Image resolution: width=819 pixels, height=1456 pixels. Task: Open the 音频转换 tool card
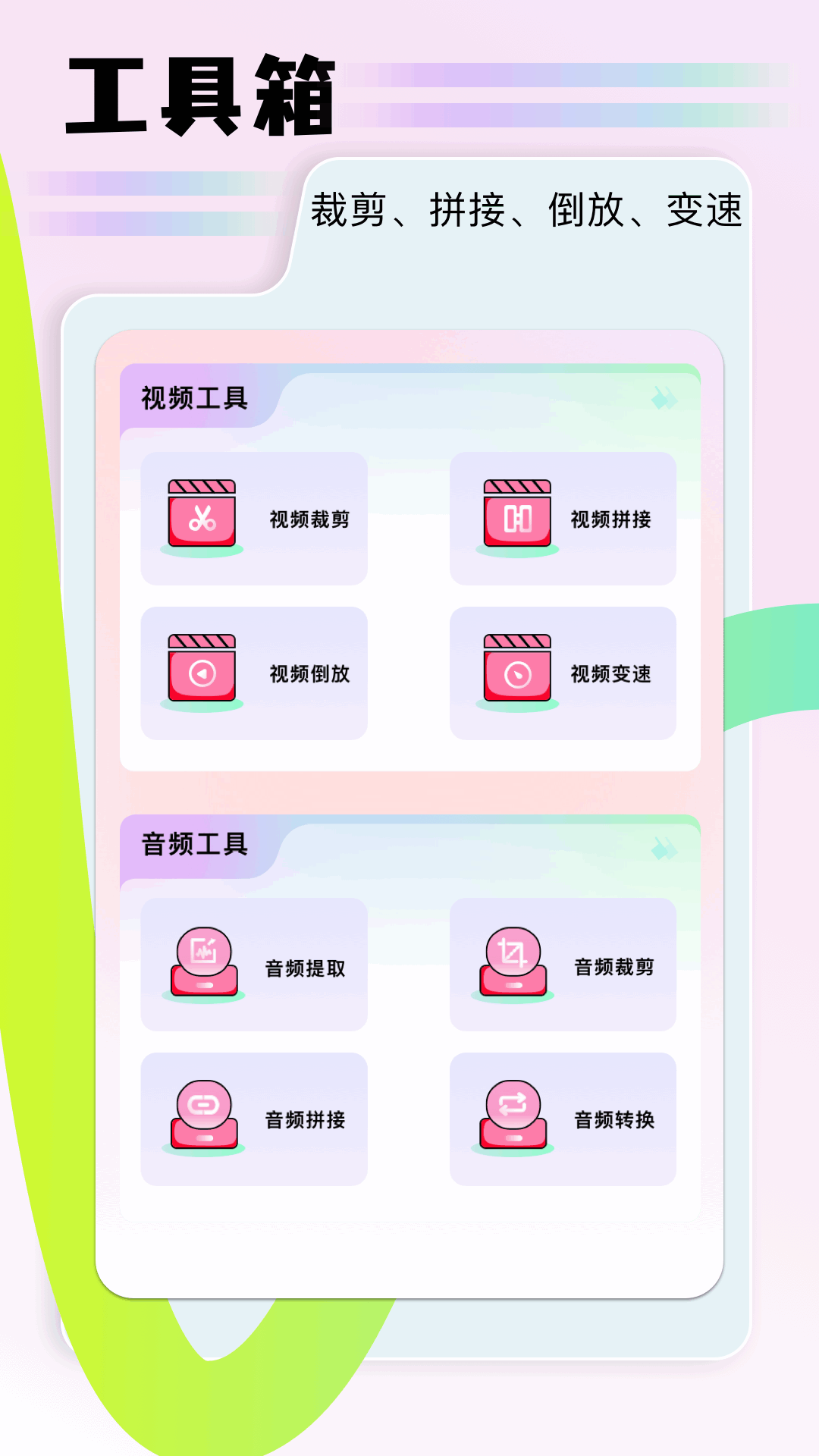[x=563, y=1118]
